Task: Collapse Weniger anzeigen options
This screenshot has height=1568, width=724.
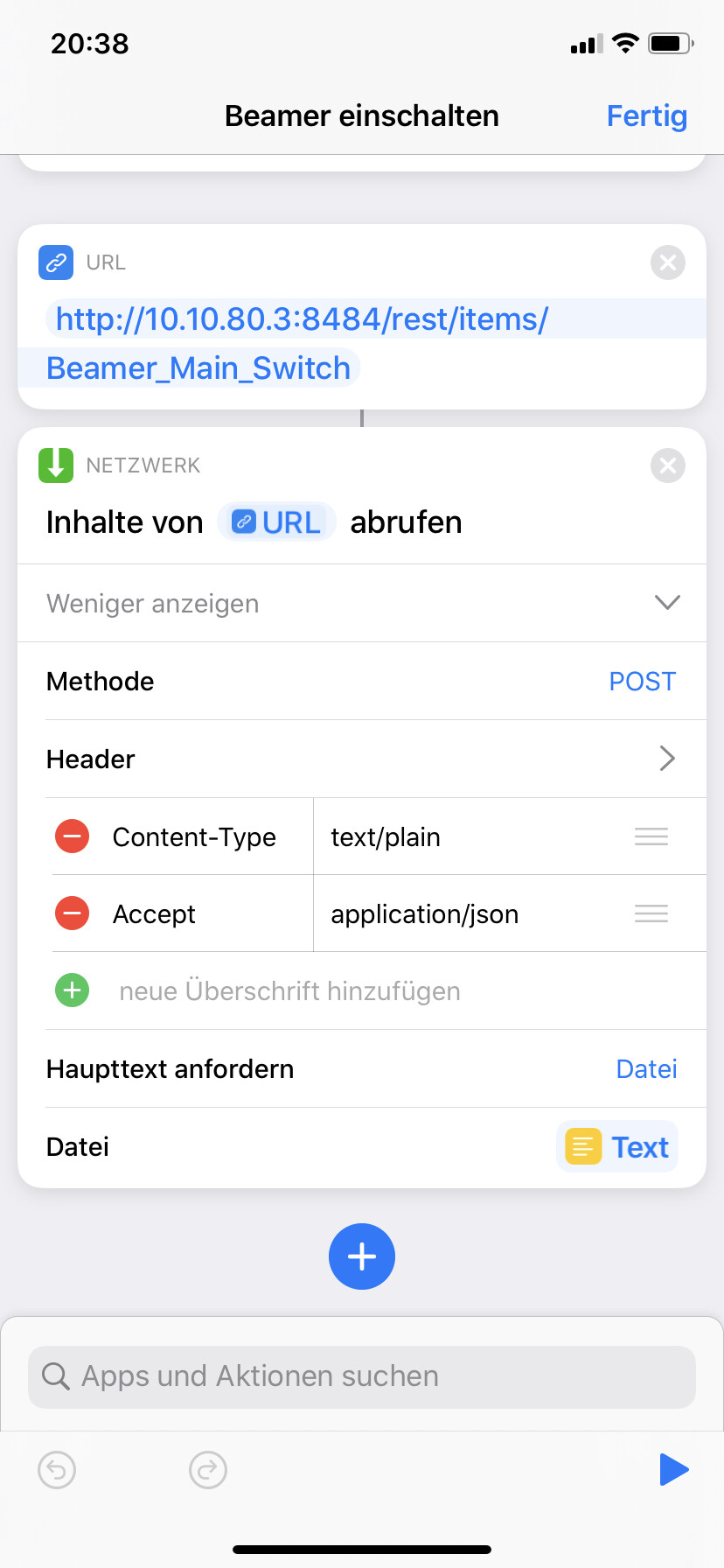Action: pyautogui.click(x=361, y=603)
